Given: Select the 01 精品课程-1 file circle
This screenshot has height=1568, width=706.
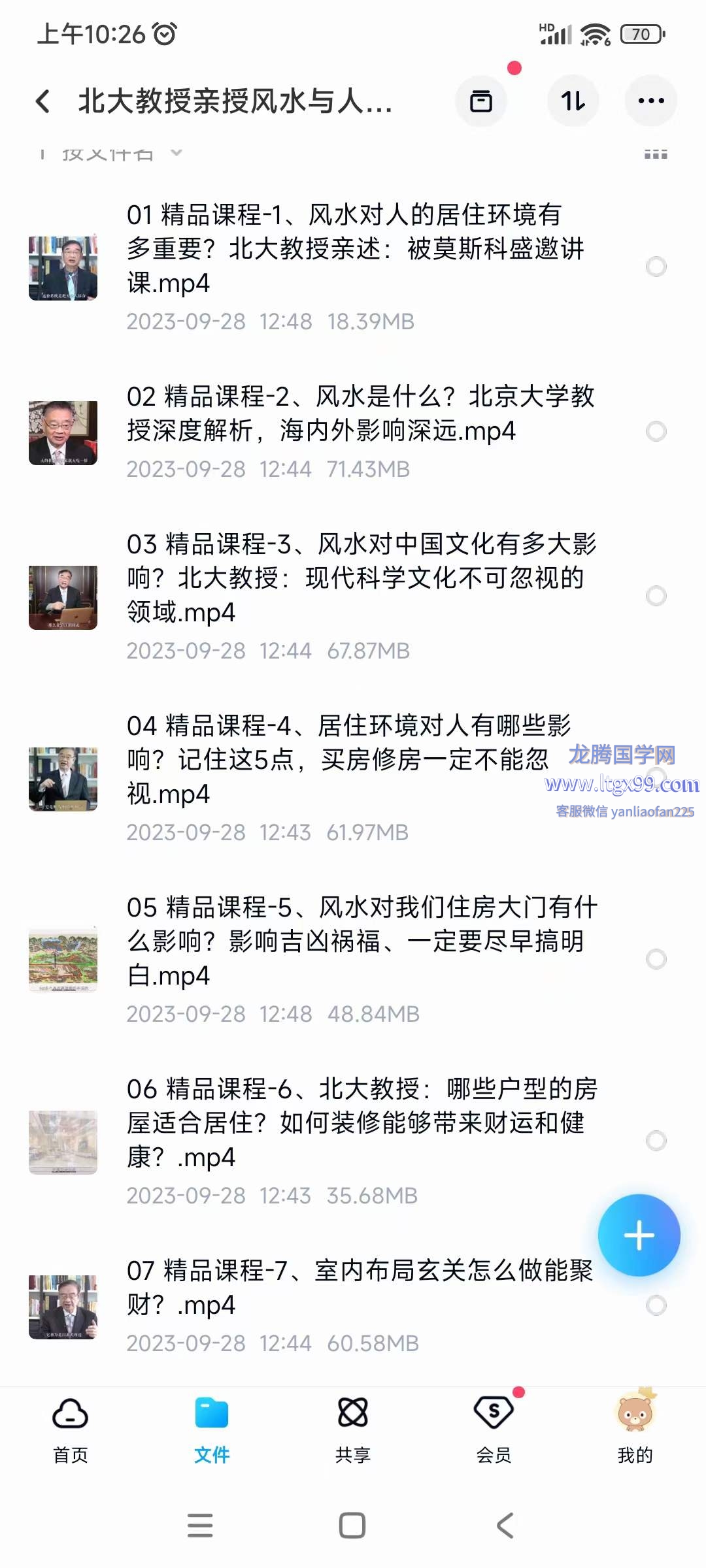Looking at the screenshot, I should pos(656,267).
